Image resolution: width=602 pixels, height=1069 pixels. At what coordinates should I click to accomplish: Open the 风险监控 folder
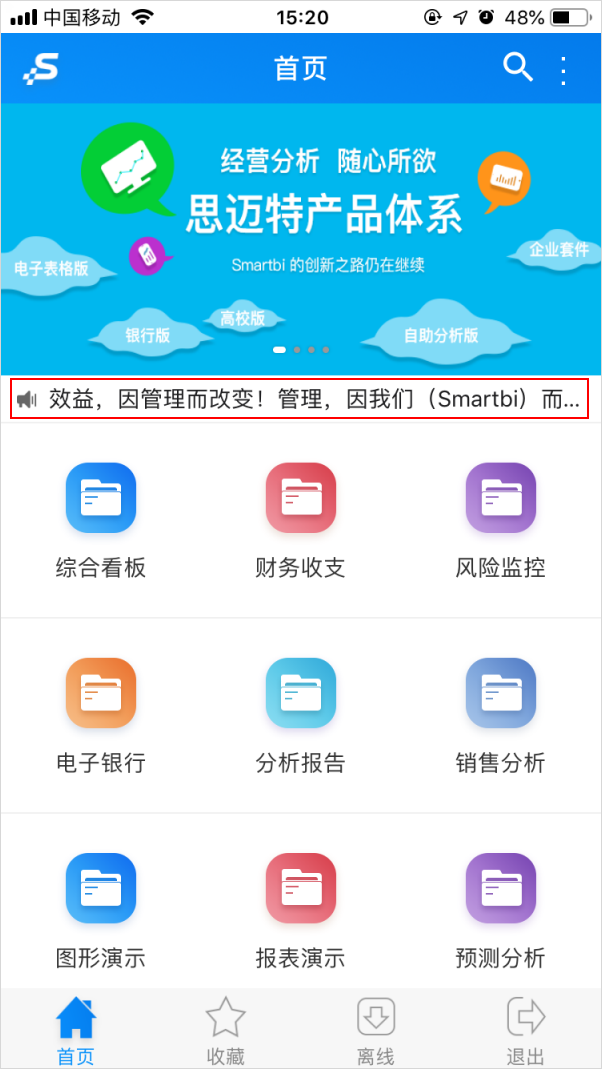(500, 520)
